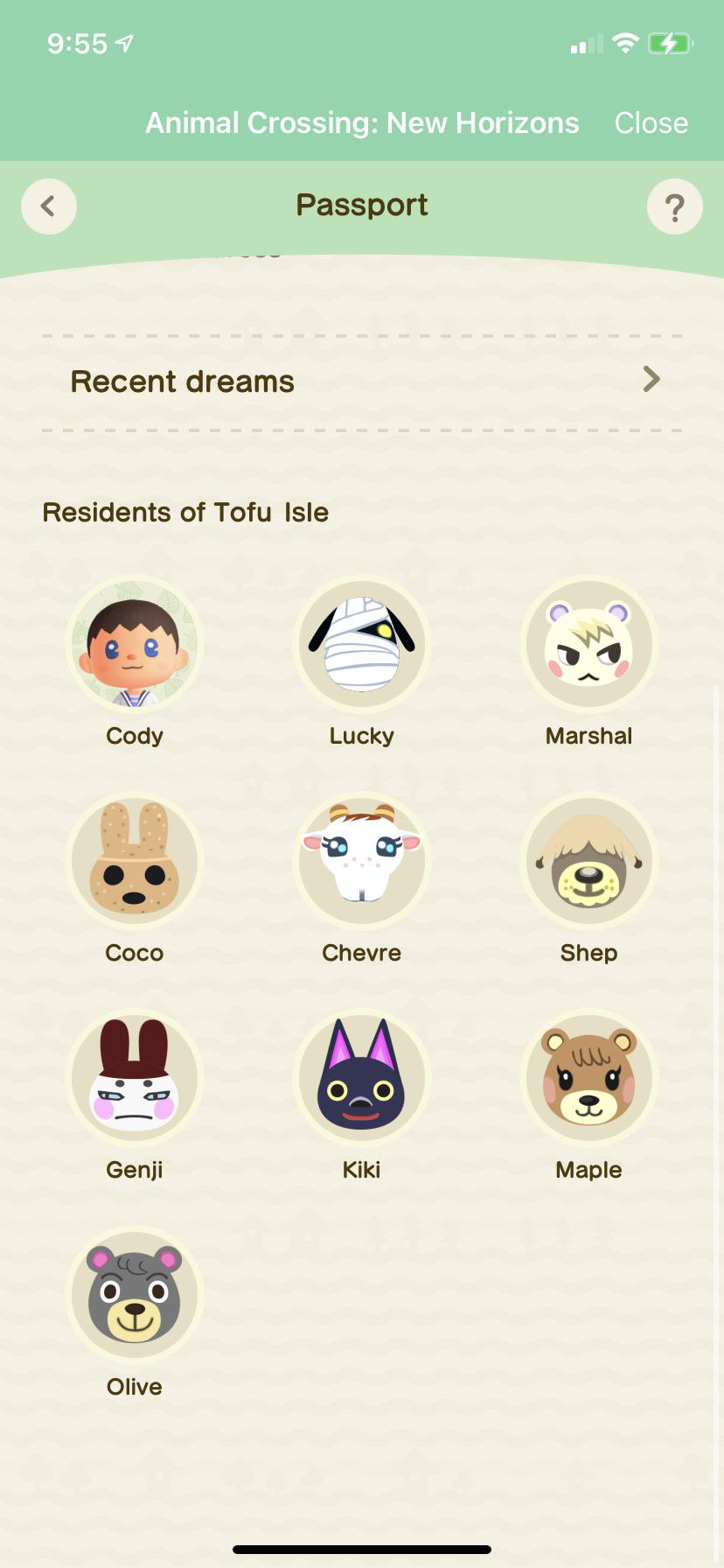
Task: Tap Olive's resident avatar
Action: click(134, 1295)
